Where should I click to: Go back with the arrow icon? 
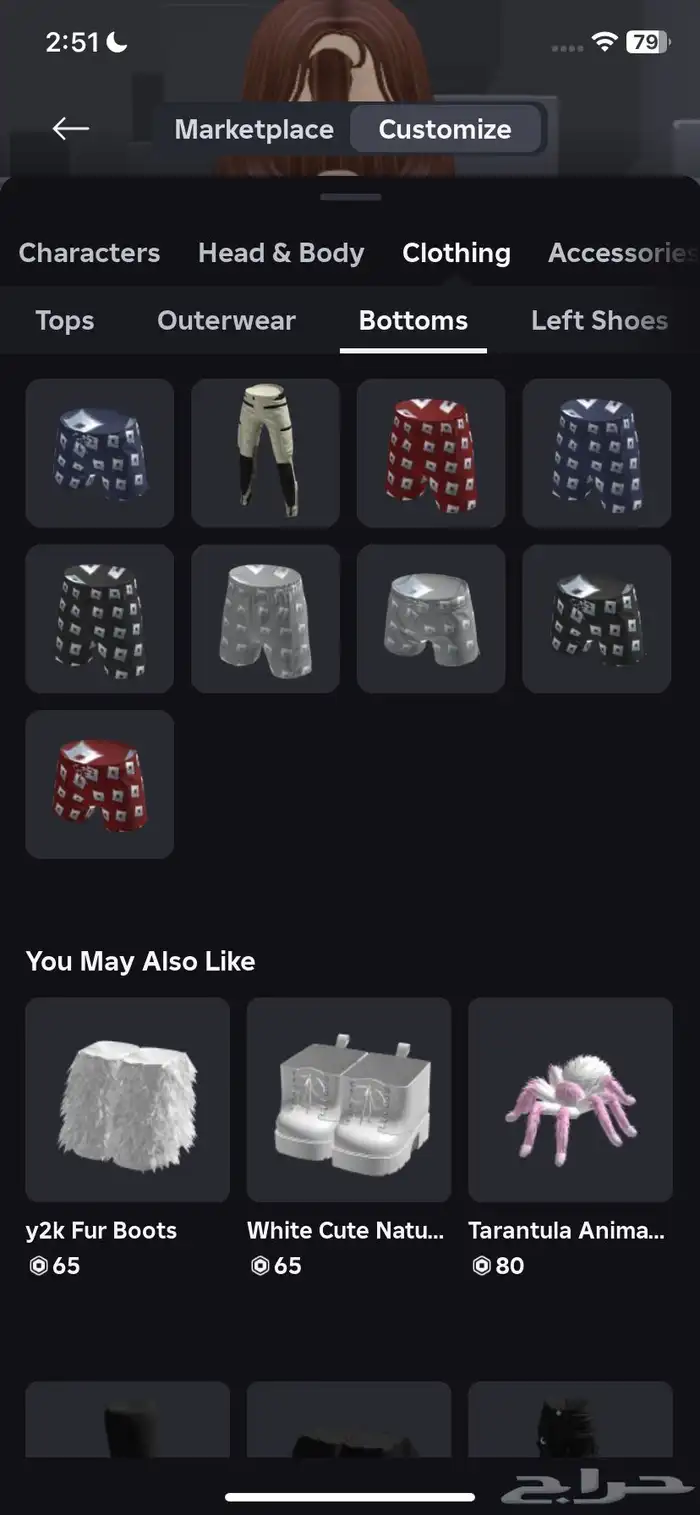pyautogui.click(x=70, y=129)
